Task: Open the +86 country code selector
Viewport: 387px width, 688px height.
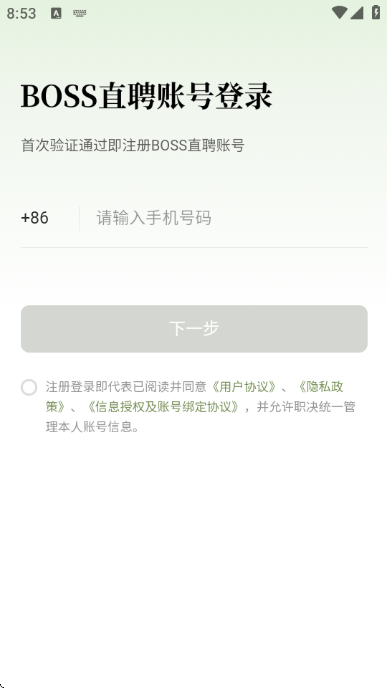Action: click(x=35, y=218)
